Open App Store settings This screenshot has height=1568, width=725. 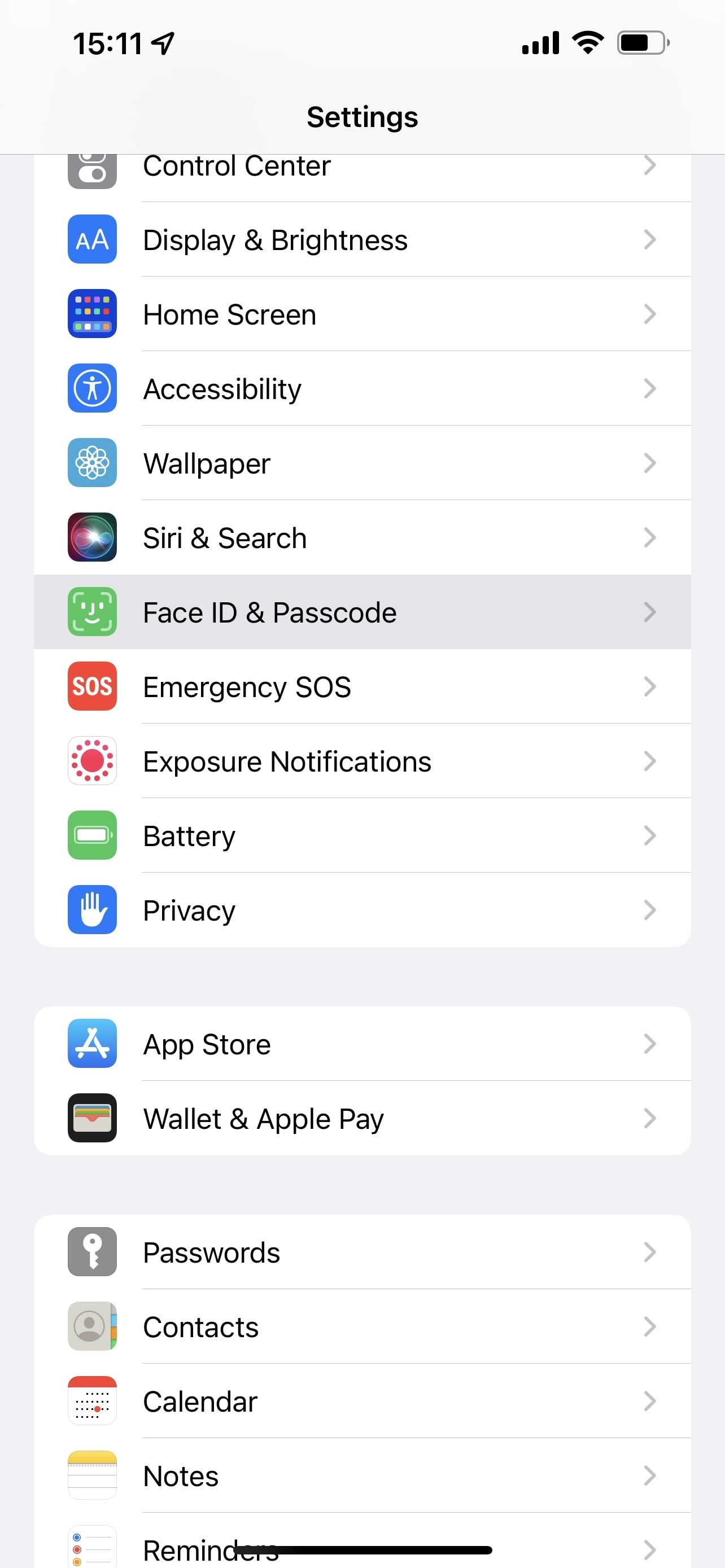pos(361,1044)
